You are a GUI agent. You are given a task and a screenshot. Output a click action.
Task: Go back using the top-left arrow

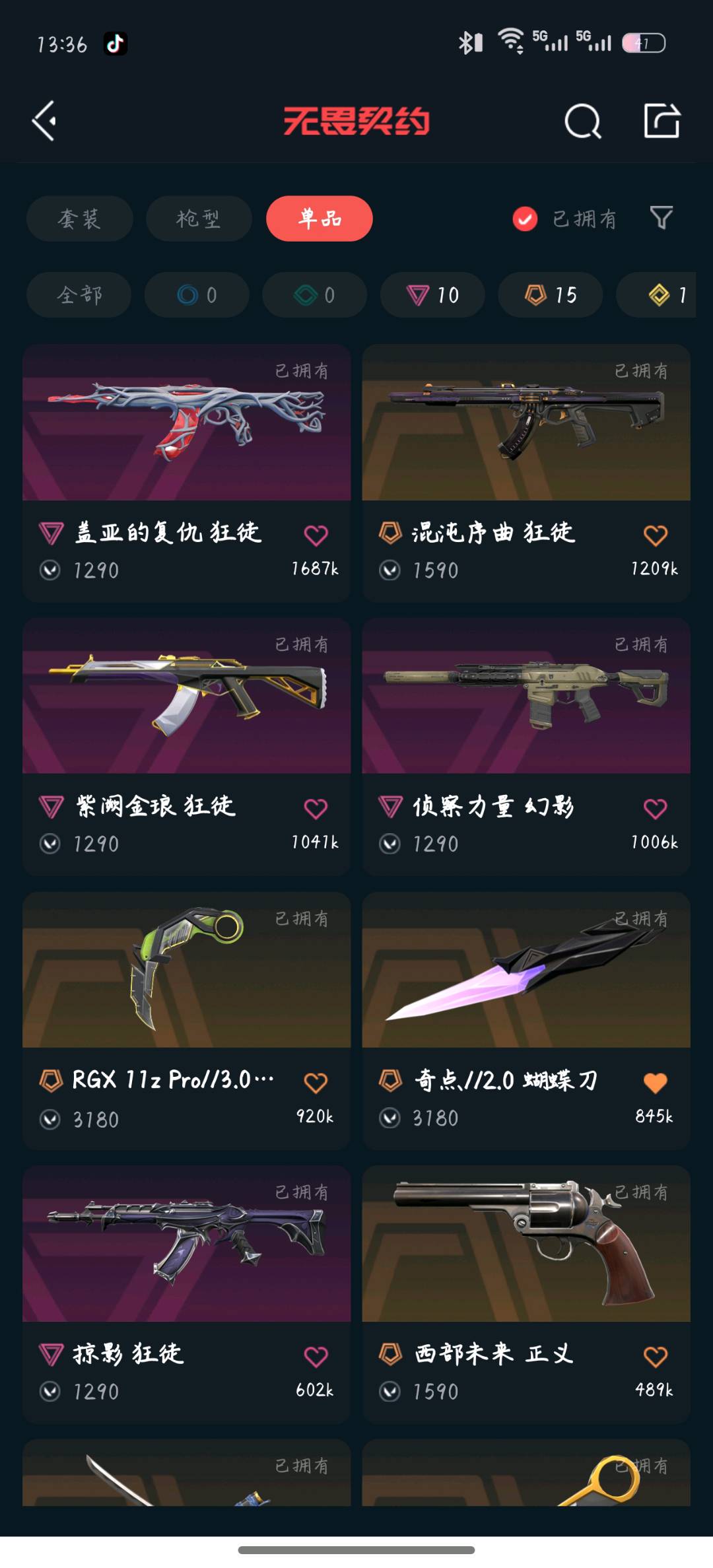44,121
